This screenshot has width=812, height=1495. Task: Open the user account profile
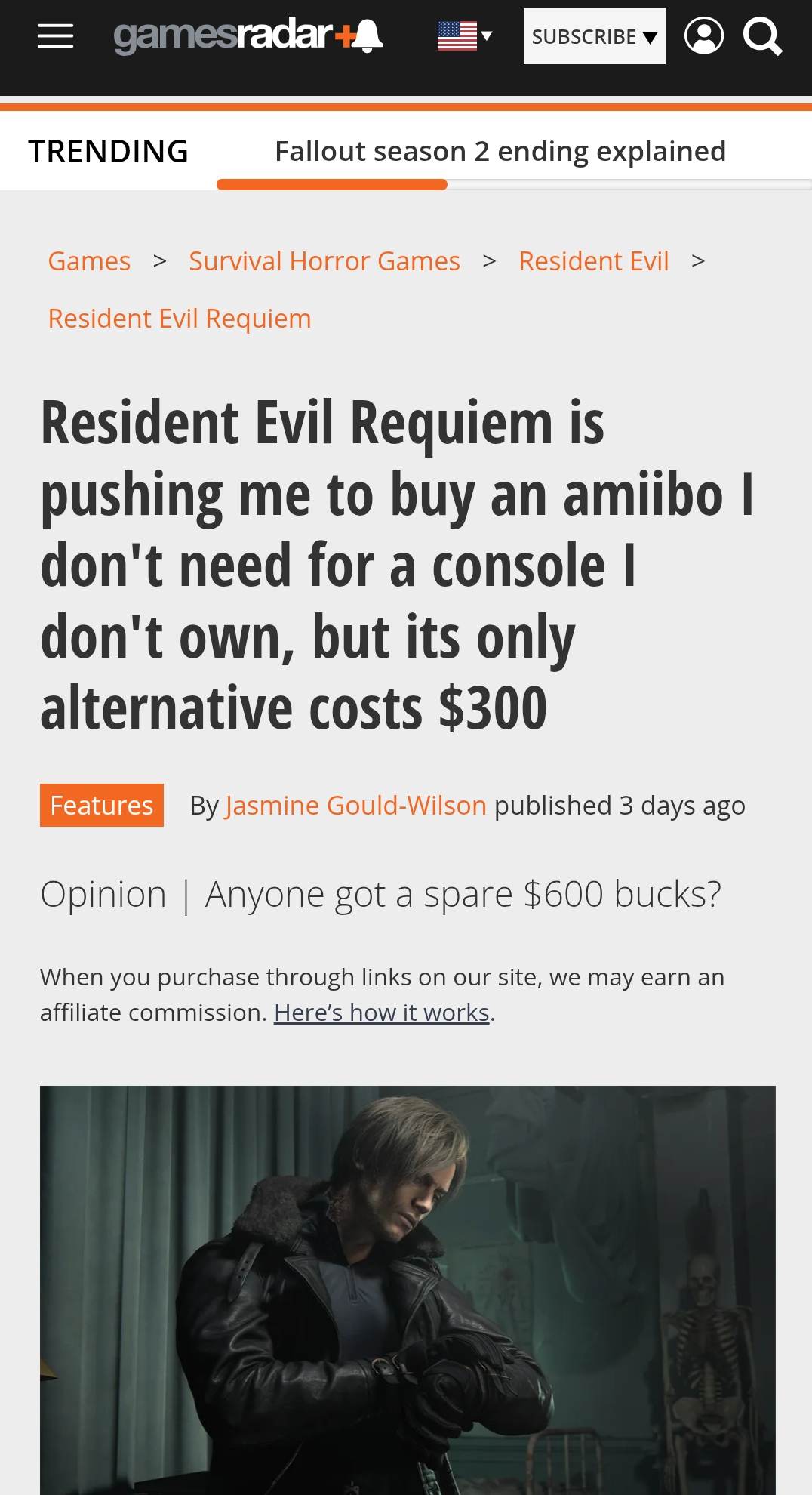703,35
